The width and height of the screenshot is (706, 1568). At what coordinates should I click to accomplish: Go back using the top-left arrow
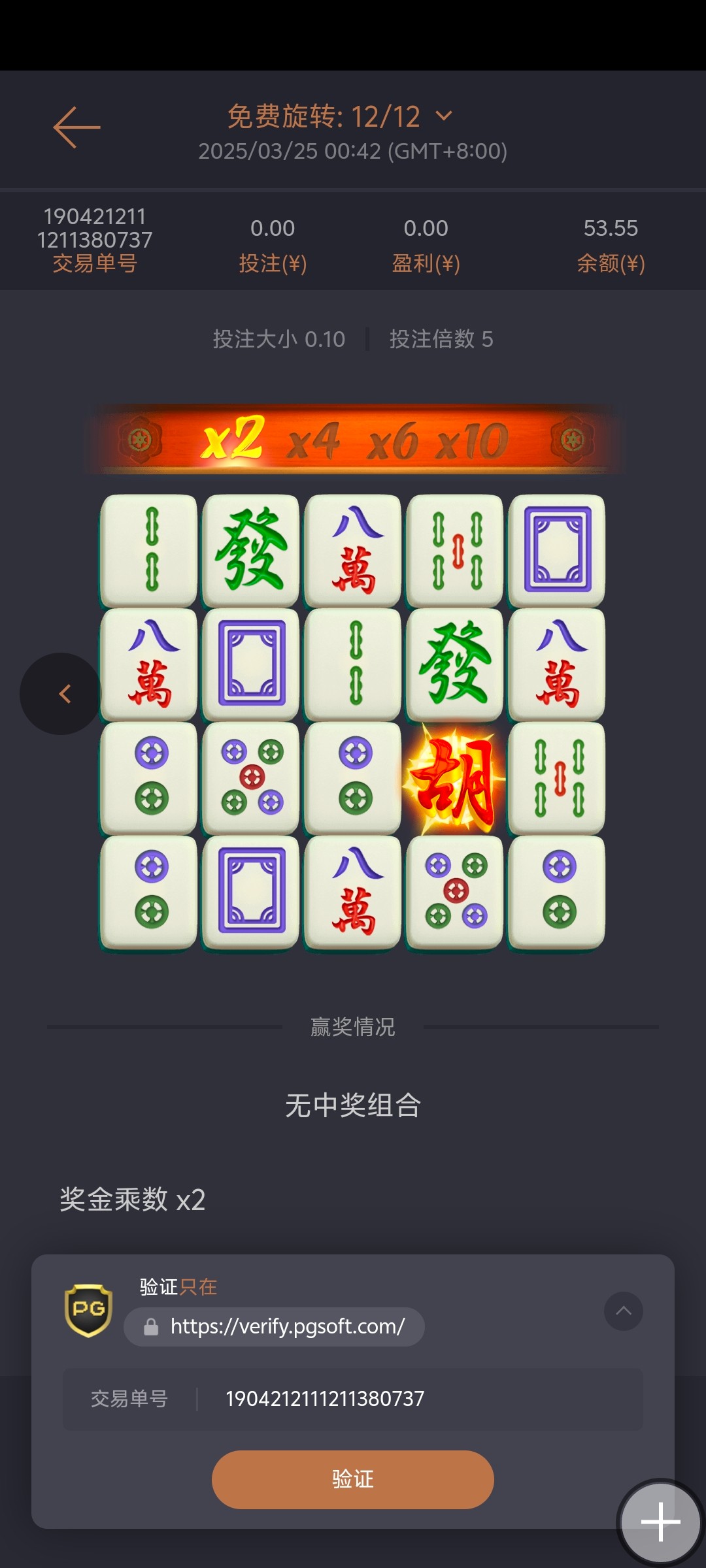[76, 127]
